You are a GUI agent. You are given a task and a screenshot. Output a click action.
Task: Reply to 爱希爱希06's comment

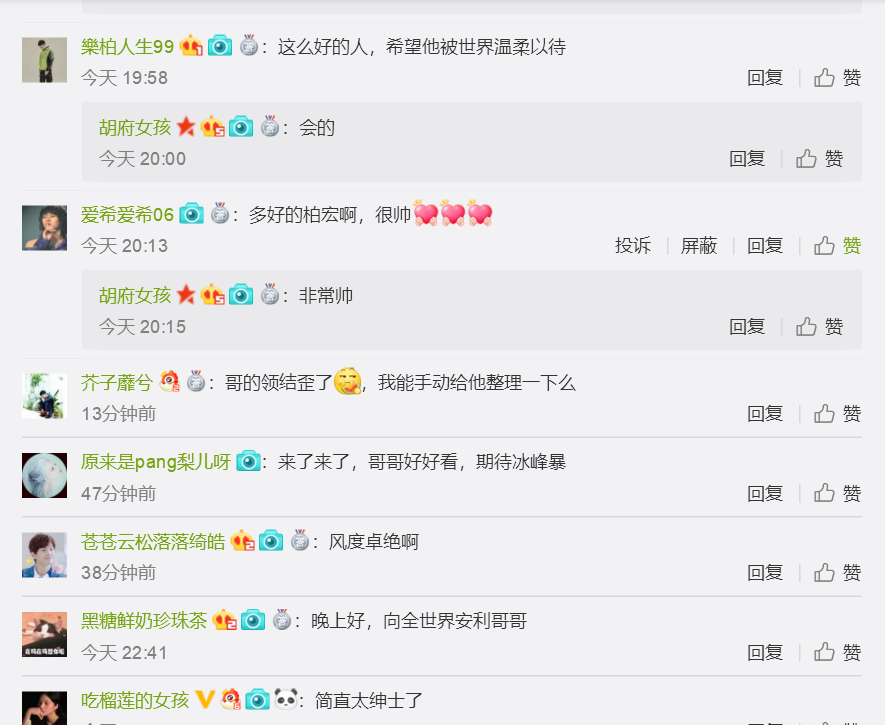pyautogui.click(x=765, y=246)
